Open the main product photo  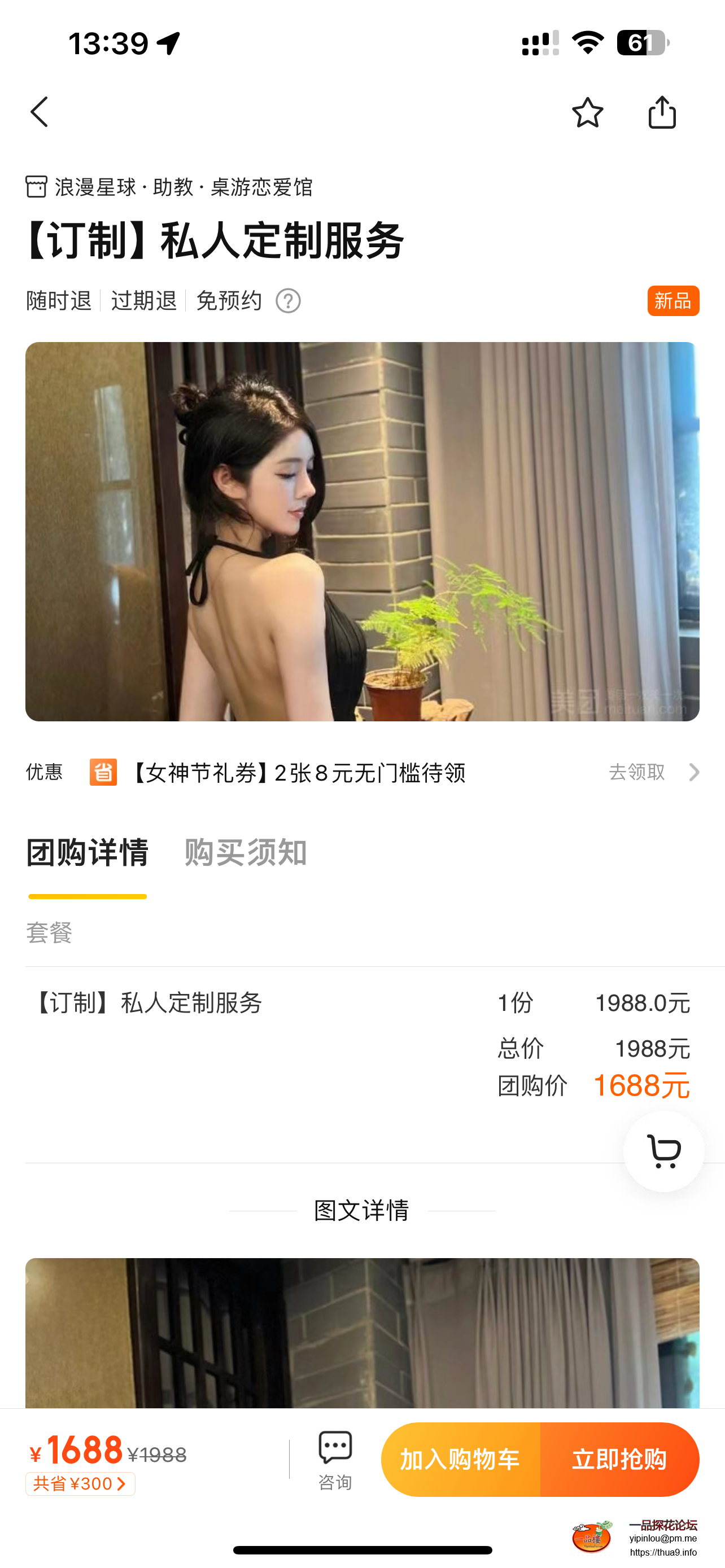(x=362, y=531)
